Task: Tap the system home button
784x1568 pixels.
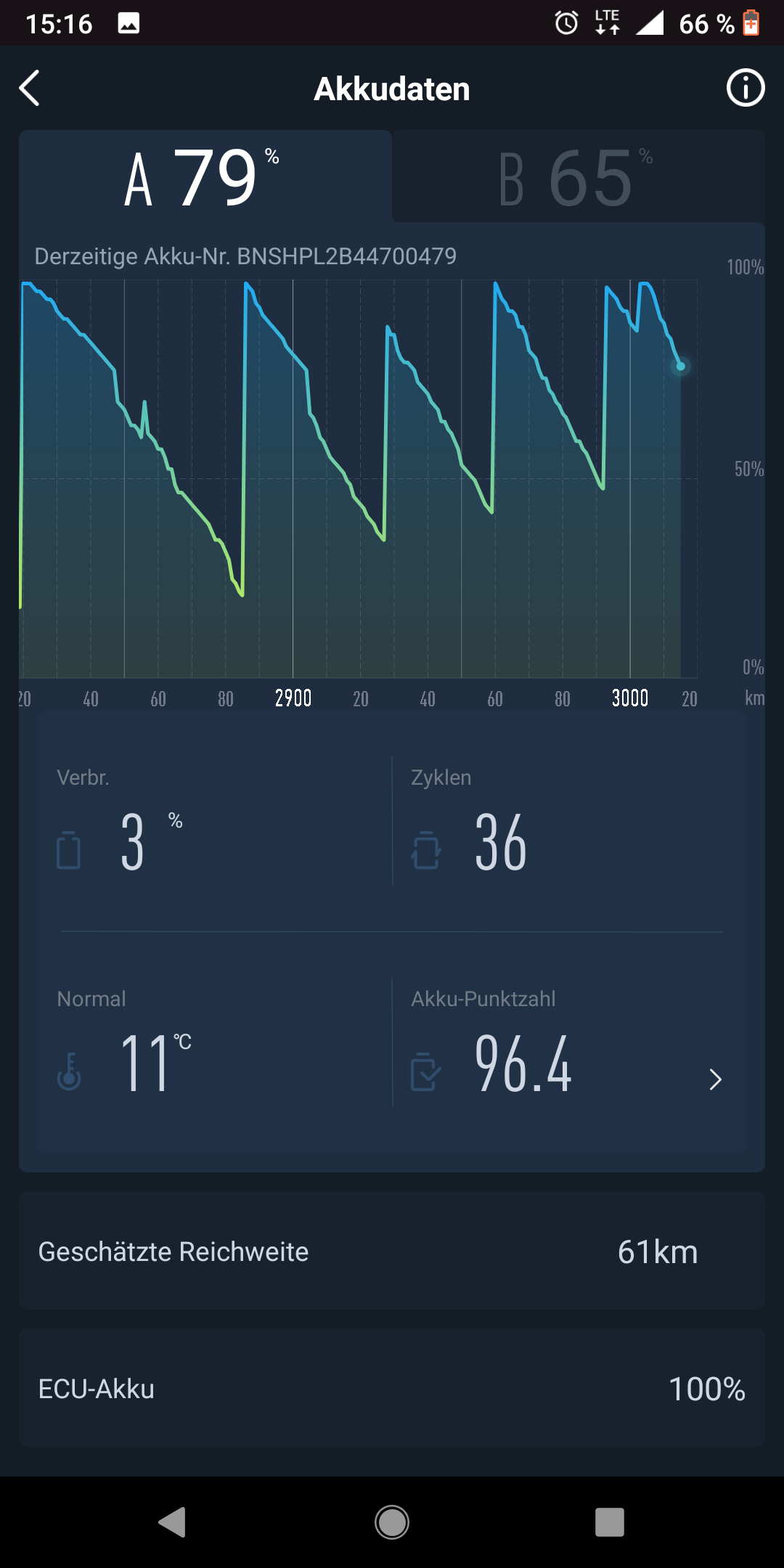Action: pyautogui.click(x=392, y=1522)
